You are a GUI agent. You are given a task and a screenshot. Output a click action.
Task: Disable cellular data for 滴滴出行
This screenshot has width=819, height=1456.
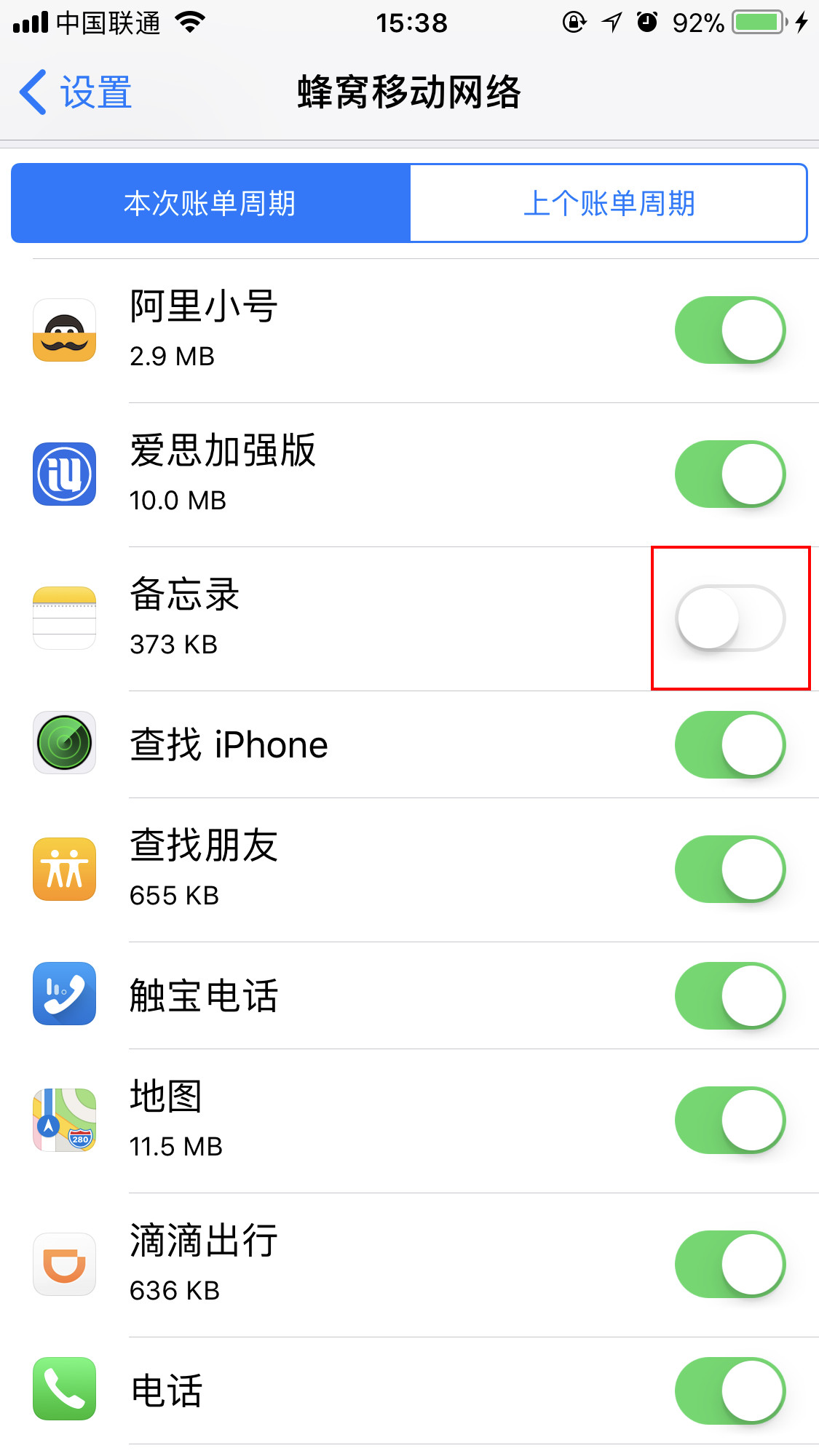pyautogui.click(x=730, y=1264)
